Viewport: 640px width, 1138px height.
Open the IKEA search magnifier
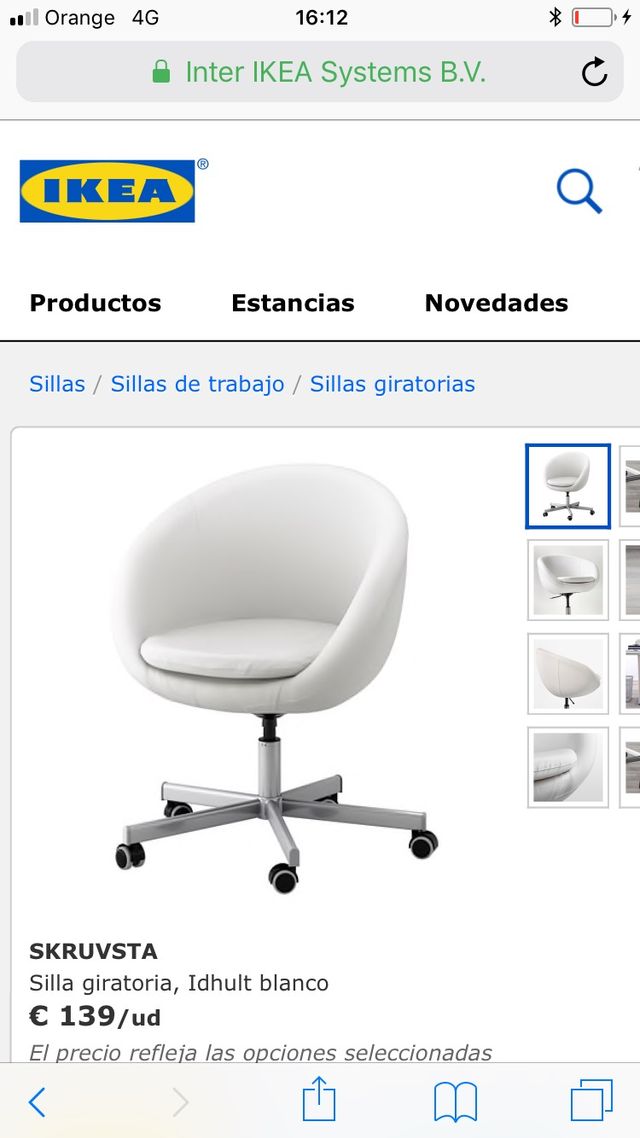(579, 191)
